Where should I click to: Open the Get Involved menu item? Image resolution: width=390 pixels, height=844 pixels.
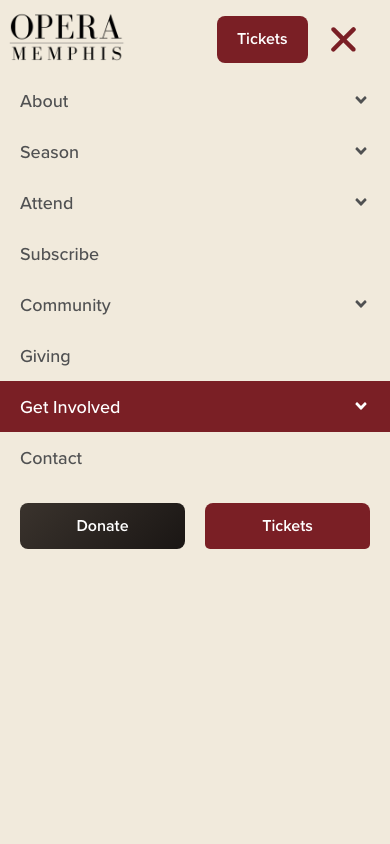(70, 407)
